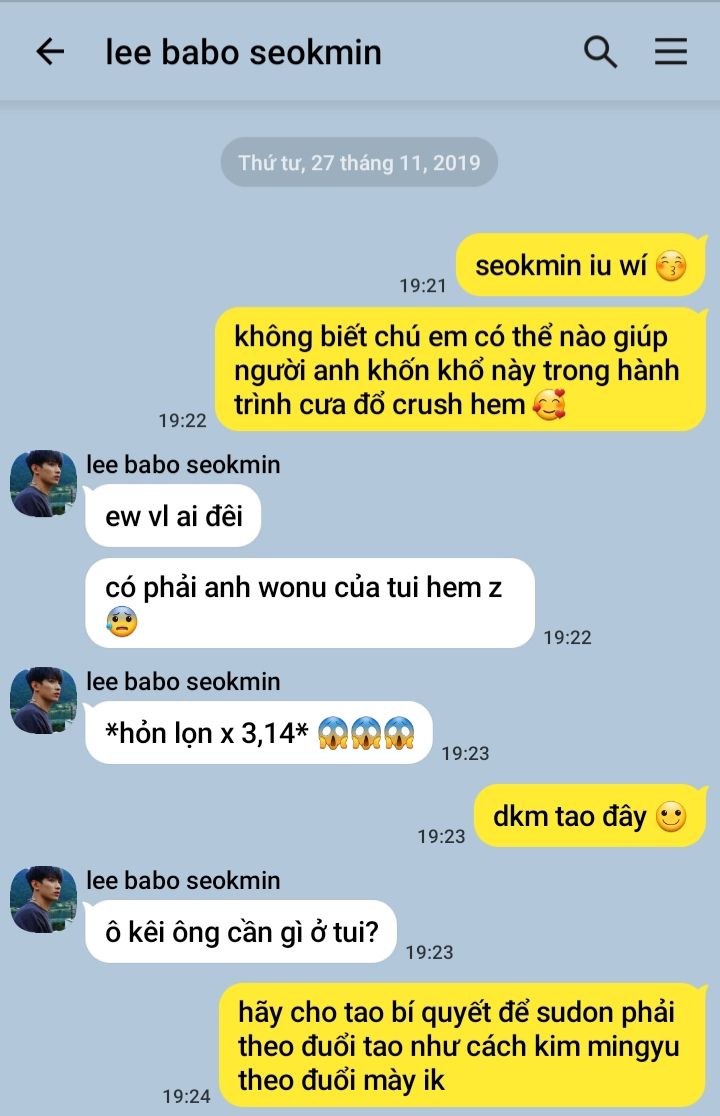
Task: Open seokmin's avatar beside 'ew vl ai đêi'
Action: click(43, 483)
